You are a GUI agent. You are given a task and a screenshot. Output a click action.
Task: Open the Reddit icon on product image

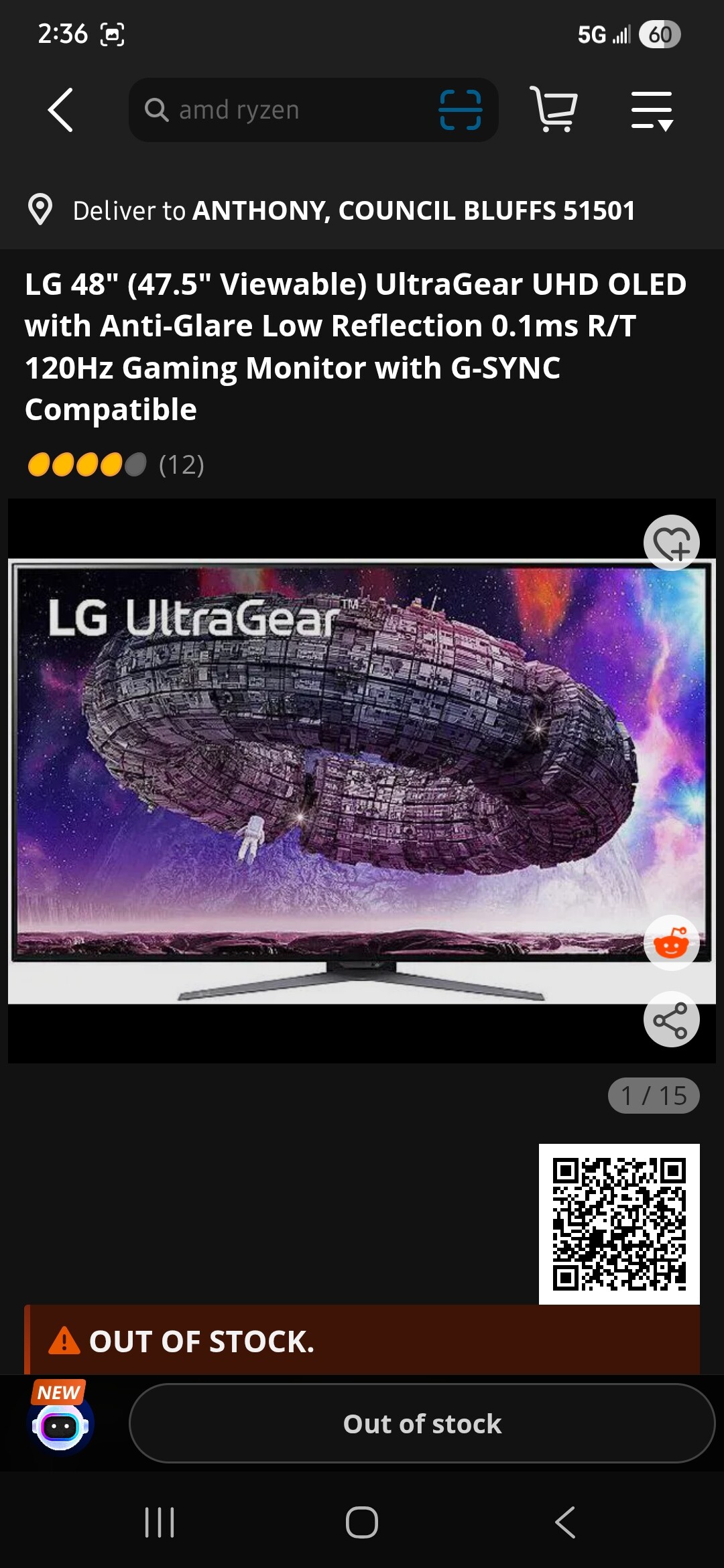coord(671,943)
